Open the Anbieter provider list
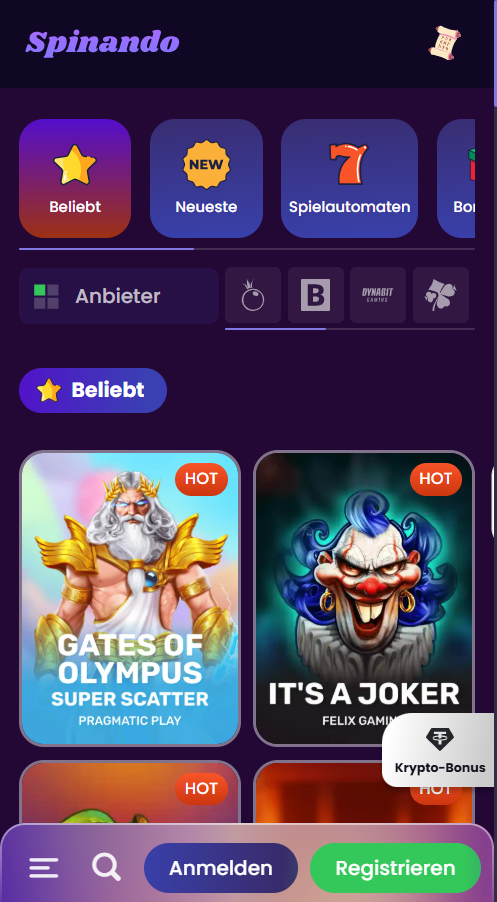The height and width of the screenshot is (902, 497). 118,296
